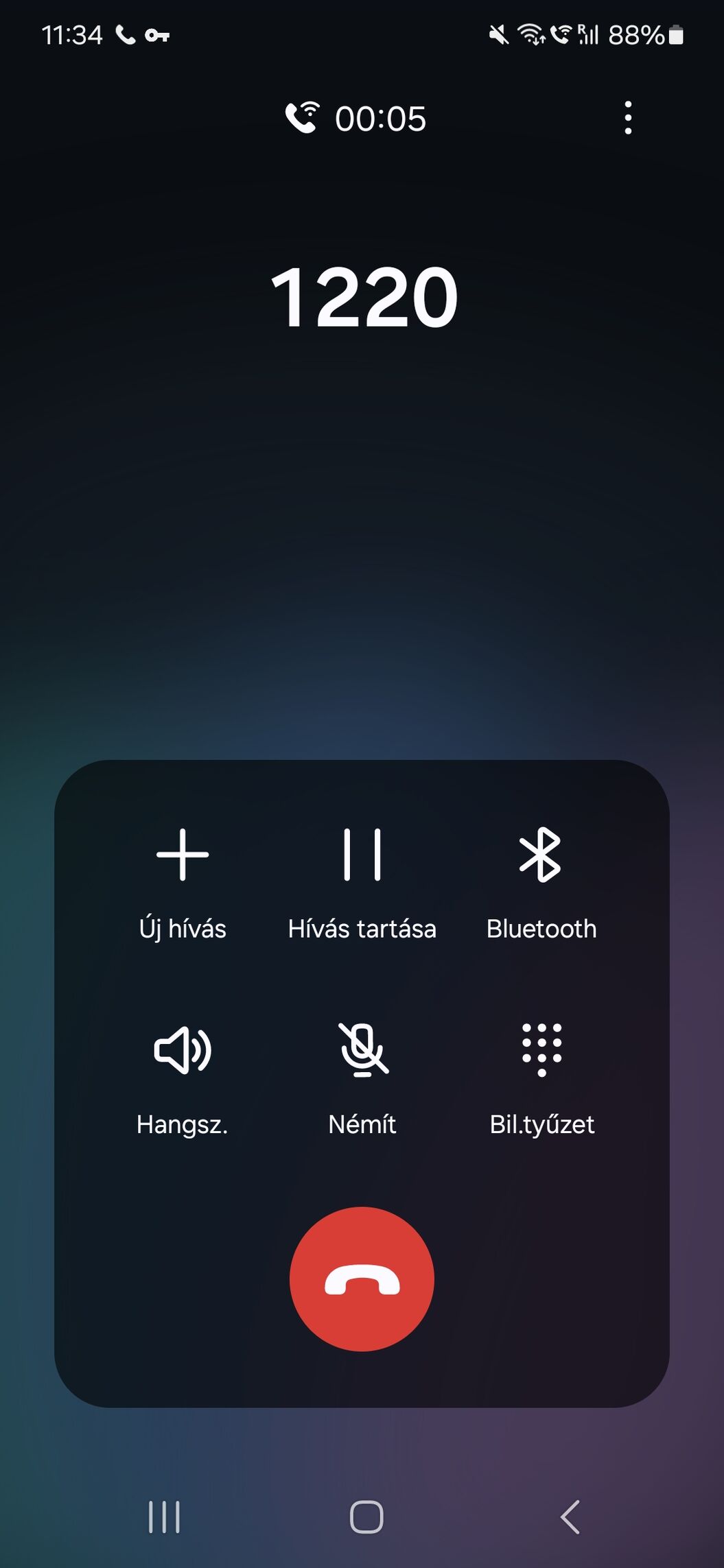The image size is (724, 1568).
Task: Open the three-dot more options menu
Action: pyautogui.click(x=628, y=118)
